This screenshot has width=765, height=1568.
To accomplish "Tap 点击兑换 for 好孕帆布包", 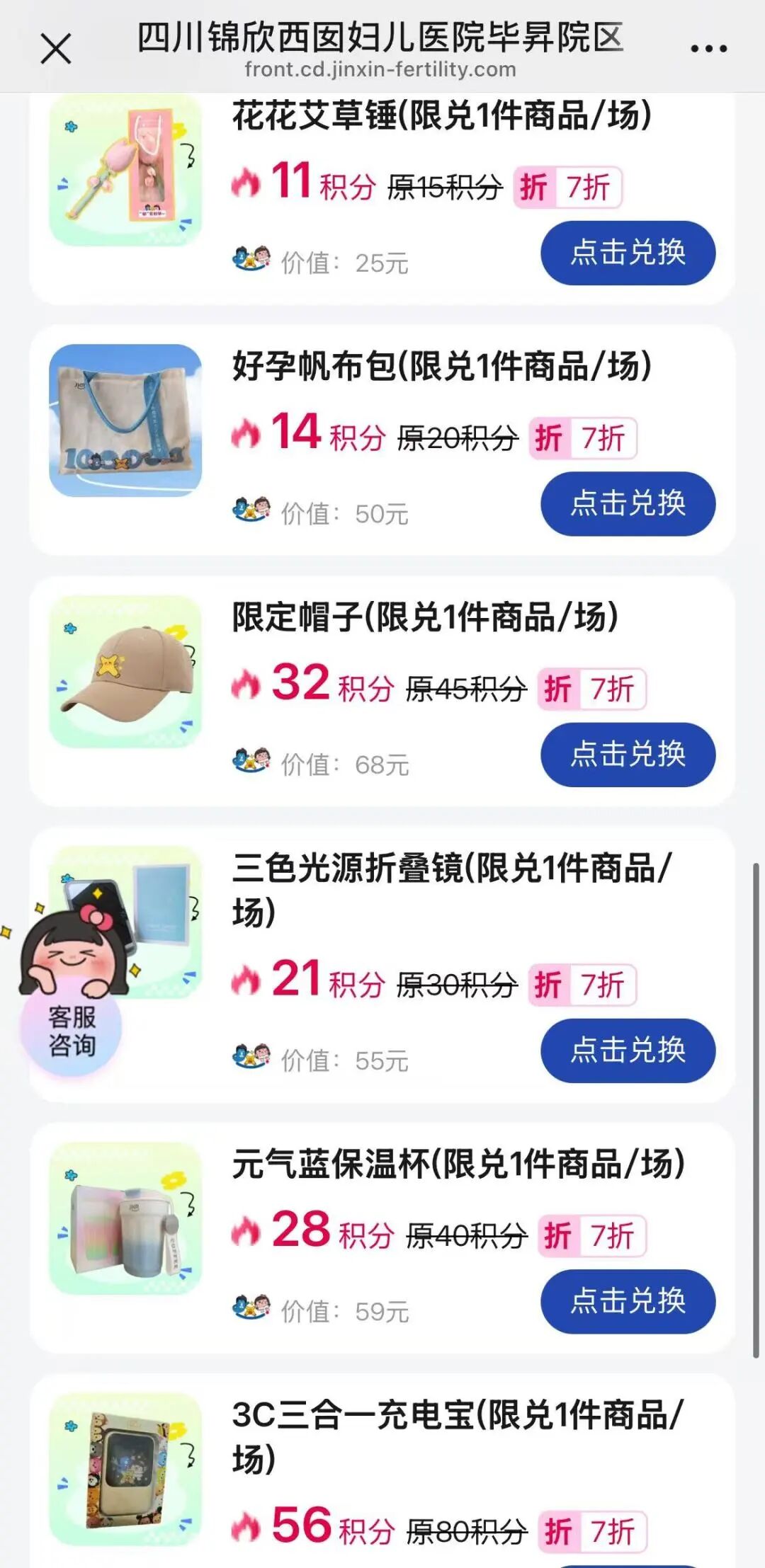I will click(x=628, y=503).
